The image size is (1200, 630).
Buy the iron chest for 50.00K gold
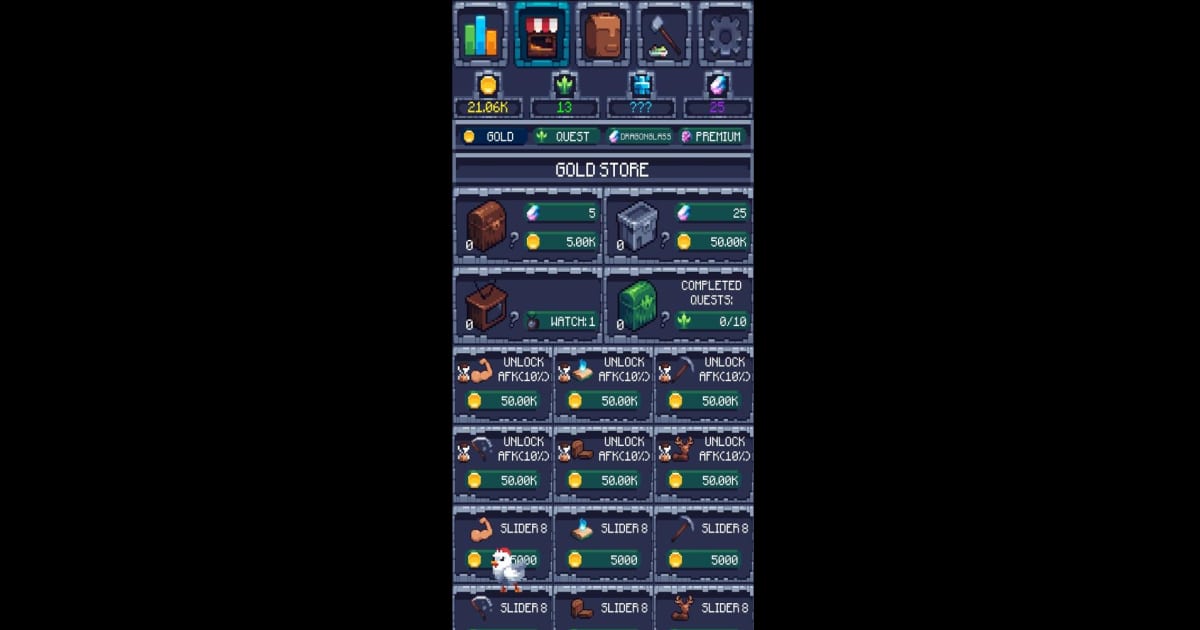pyautogui.click(x=711, y=242)
